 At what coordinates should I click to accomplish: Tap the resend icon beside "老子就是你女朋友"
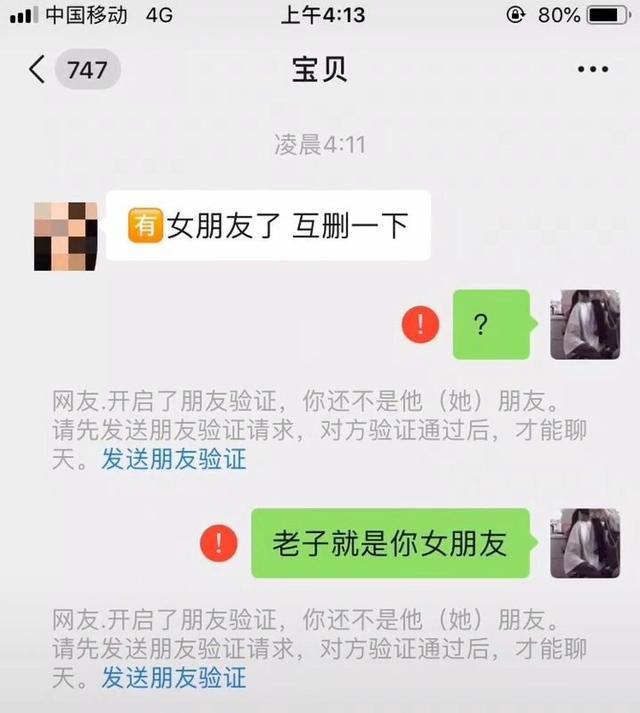coord(218,543)
